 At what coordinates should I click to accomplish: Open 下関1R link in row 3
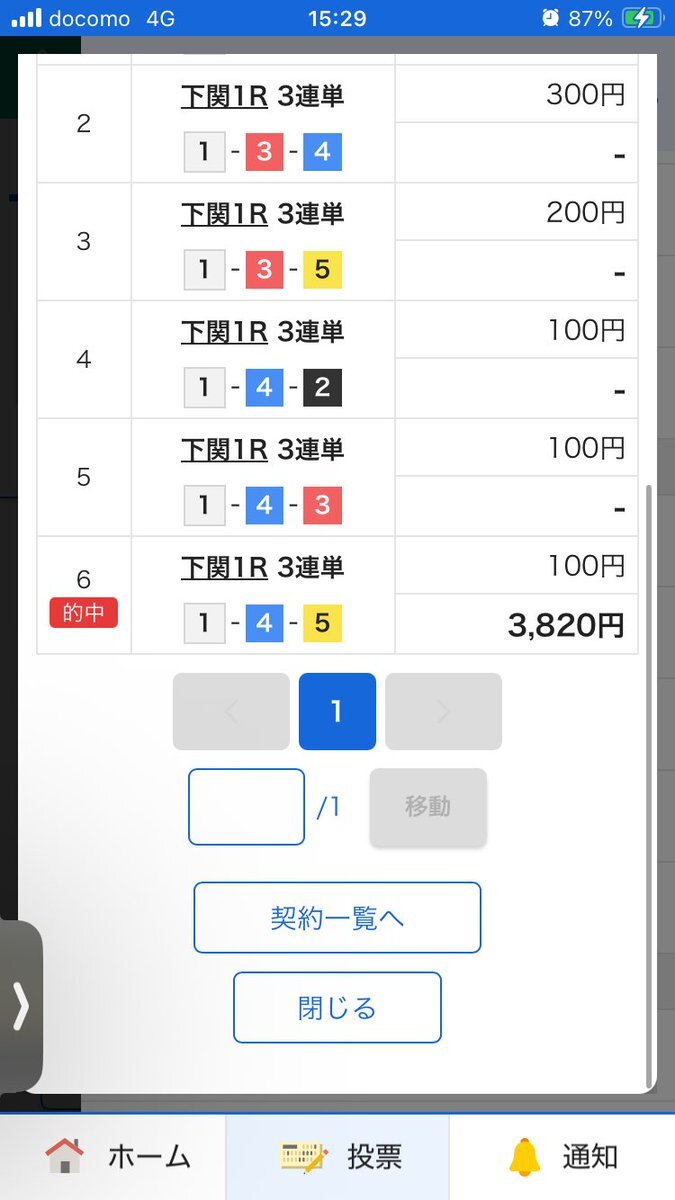(224, 214)
